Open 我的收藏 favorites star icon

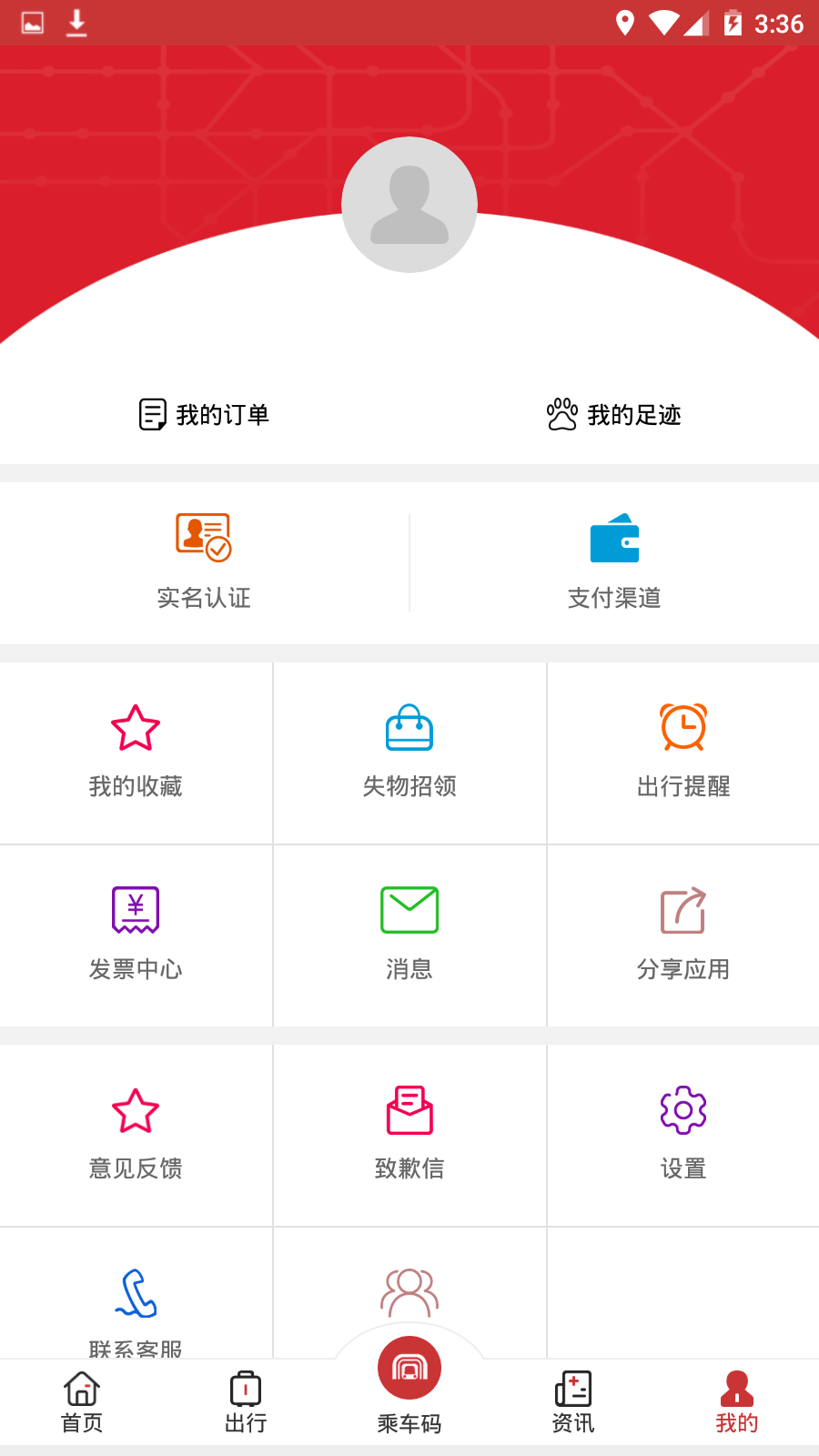point(136,727)
